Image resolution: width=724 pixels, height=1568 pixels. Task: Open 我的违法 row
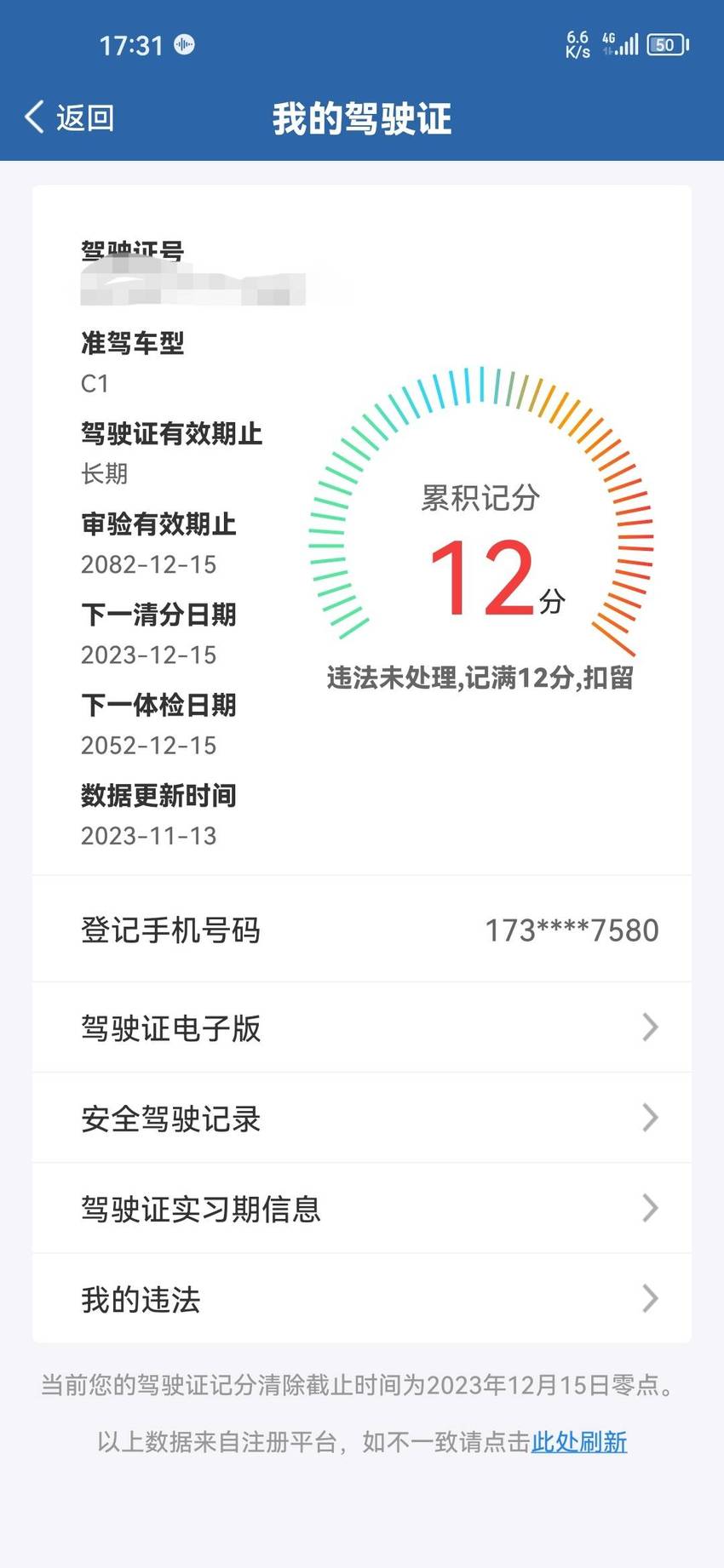point(362,1298)
